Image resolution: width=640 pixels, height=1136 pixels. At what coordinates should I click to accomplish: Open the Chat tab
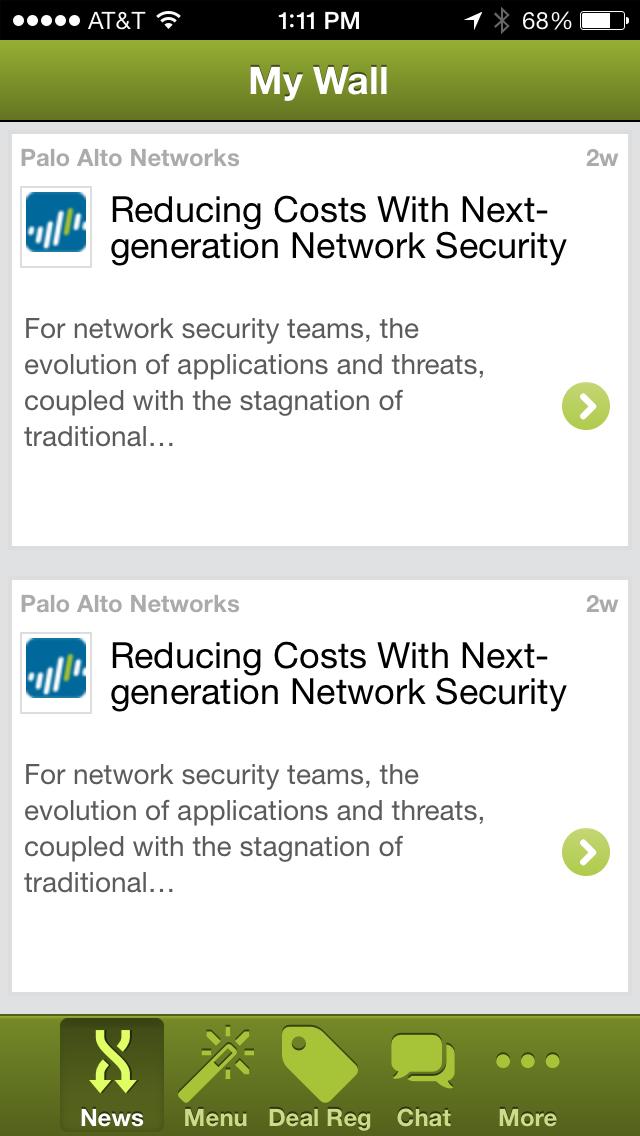point(423,1076)
